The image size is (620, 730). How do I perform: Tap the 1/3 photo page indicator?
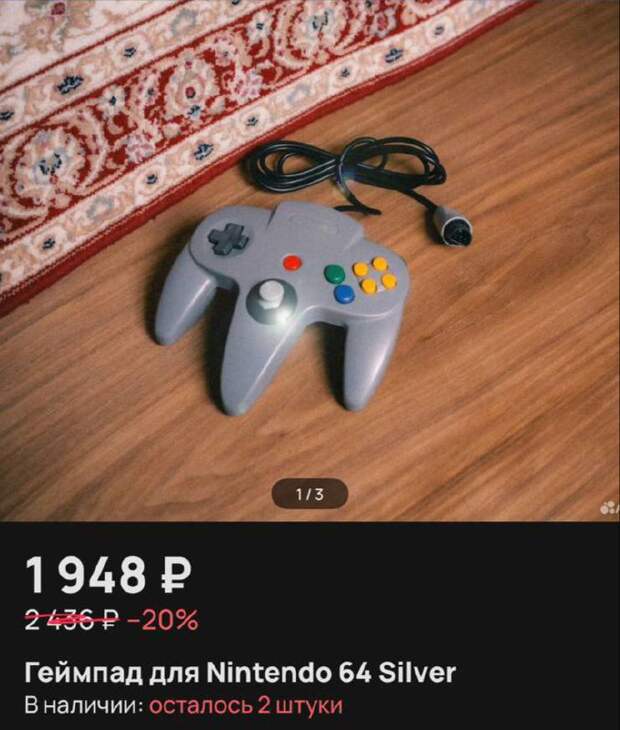click(310, 494)
